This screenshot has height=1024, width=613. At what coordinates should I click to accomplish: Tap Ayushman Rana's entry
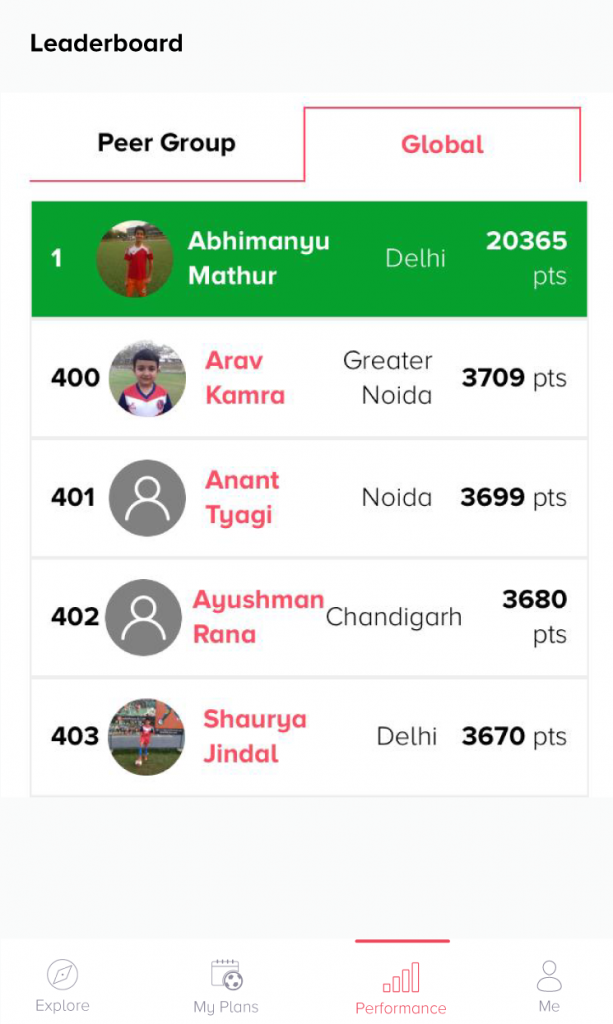click(x=308, y=617)
